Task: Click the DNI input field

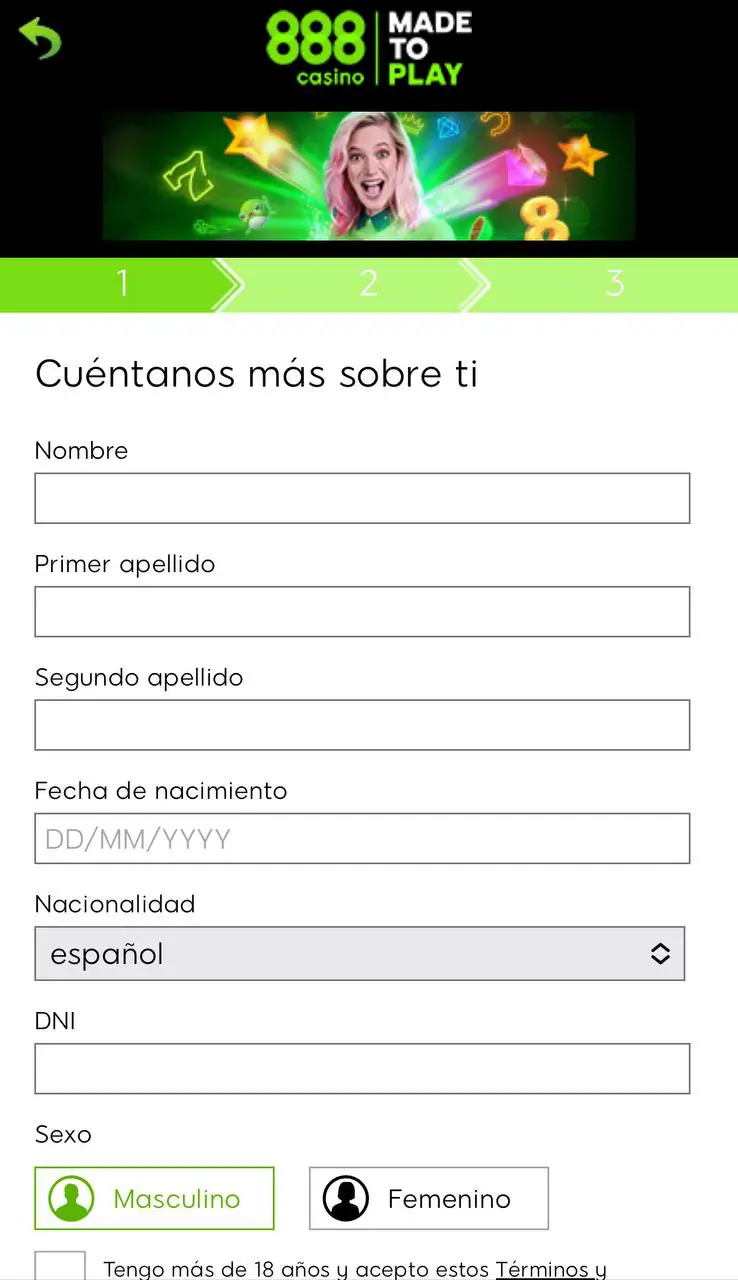Action: [x=362, y=1068]
